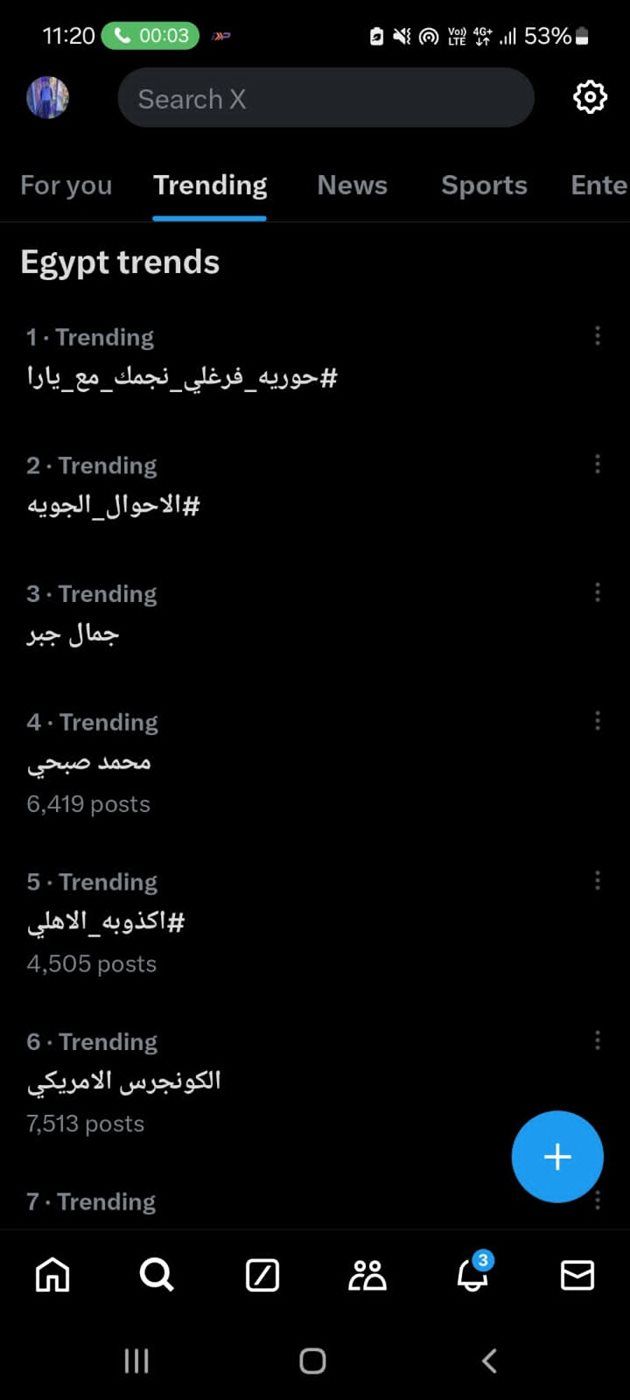
Task: Open the Grok tab
Action: point(262,1275)
